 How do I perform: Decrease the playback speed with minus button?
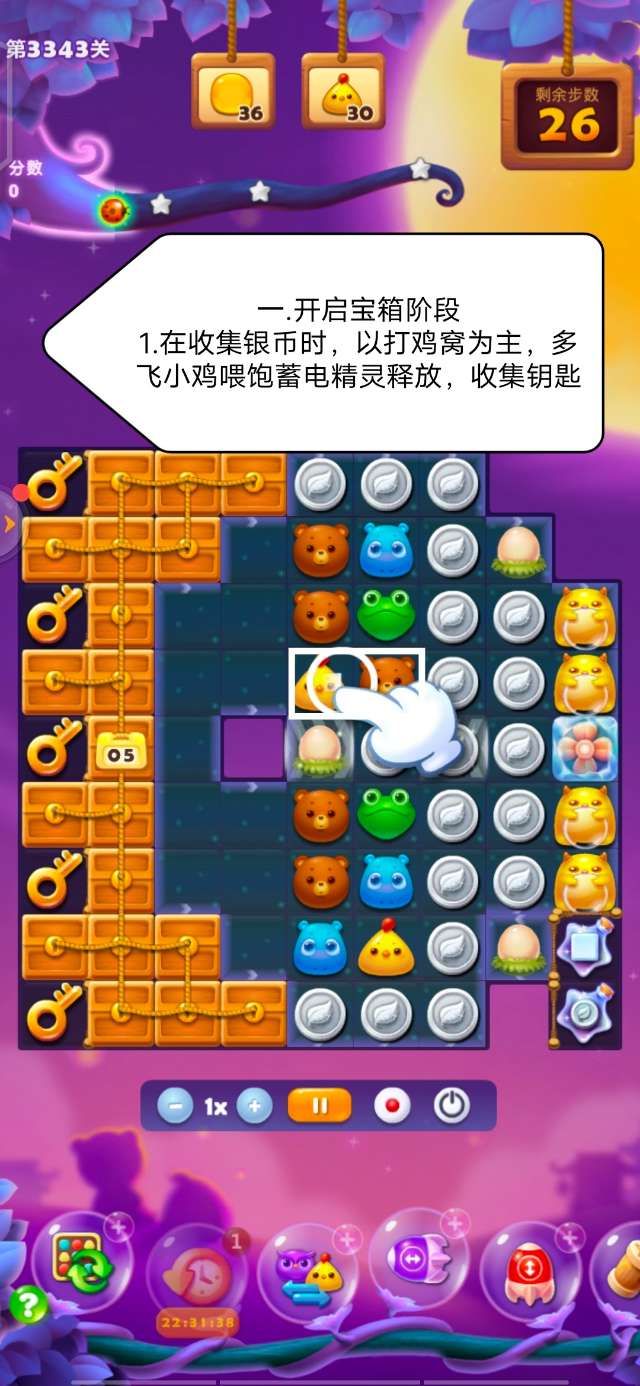click(175, 1107)
